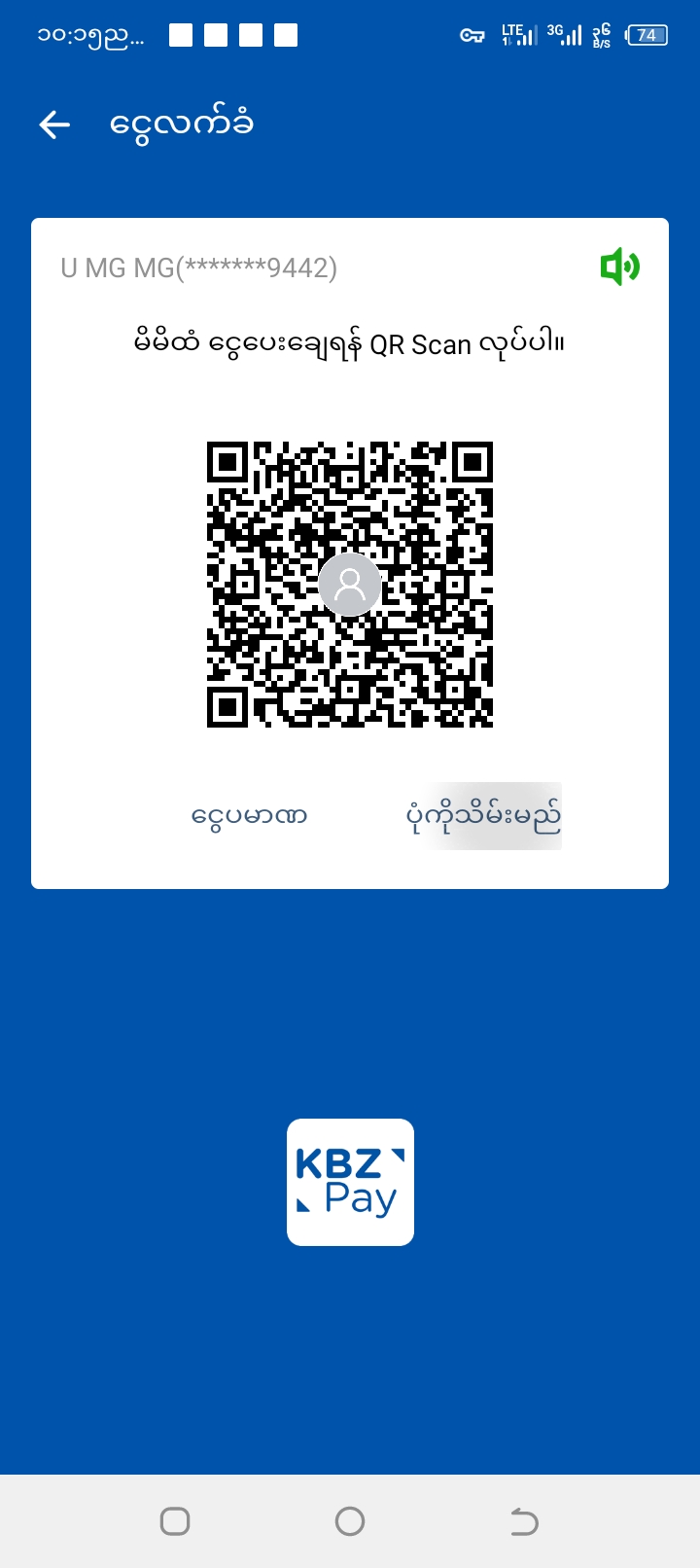The image size is (700, 1568).
Task: Tap the system back button
Action: 524,1521
